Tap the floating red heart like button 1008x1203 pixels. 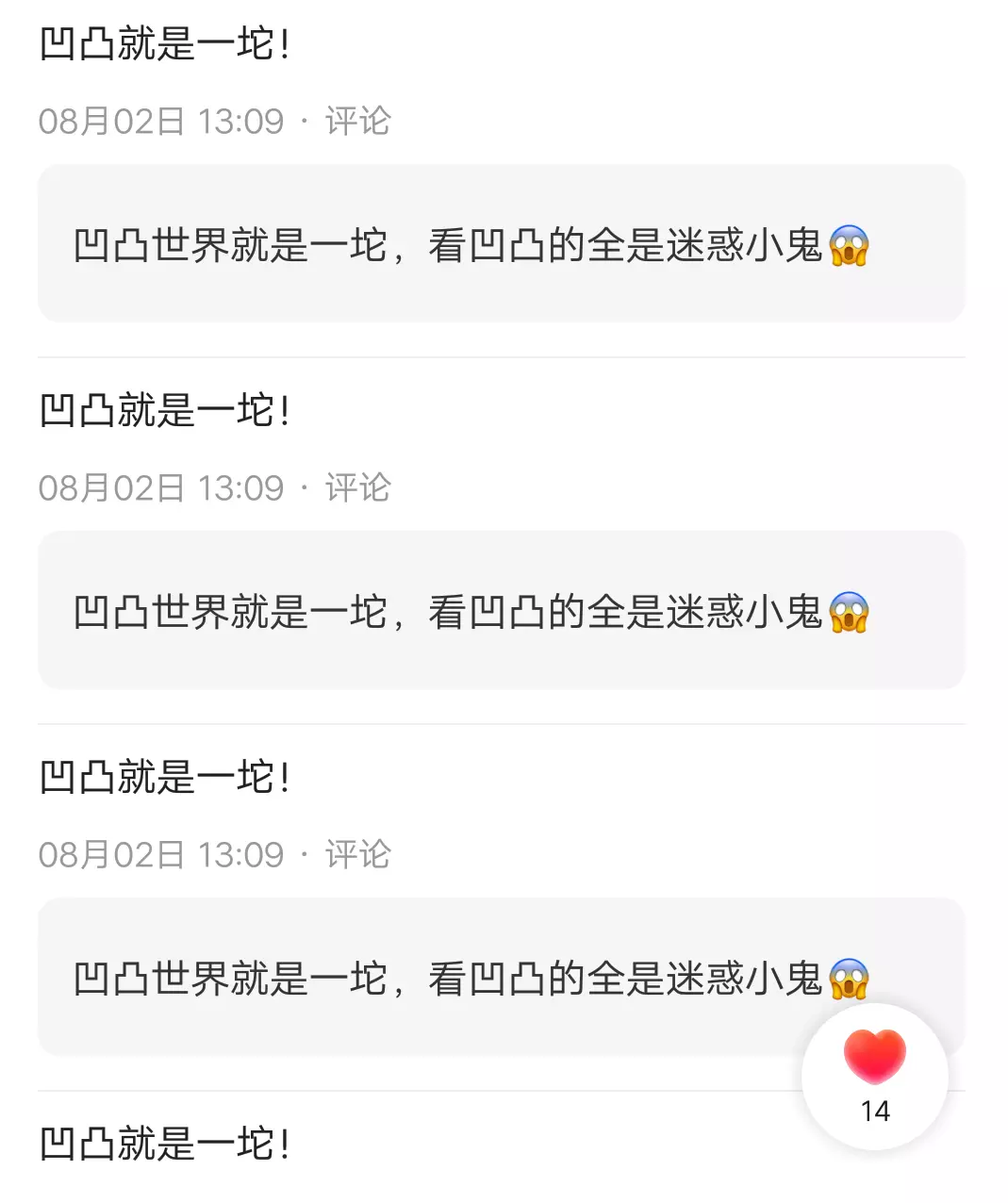[875, 1077]
